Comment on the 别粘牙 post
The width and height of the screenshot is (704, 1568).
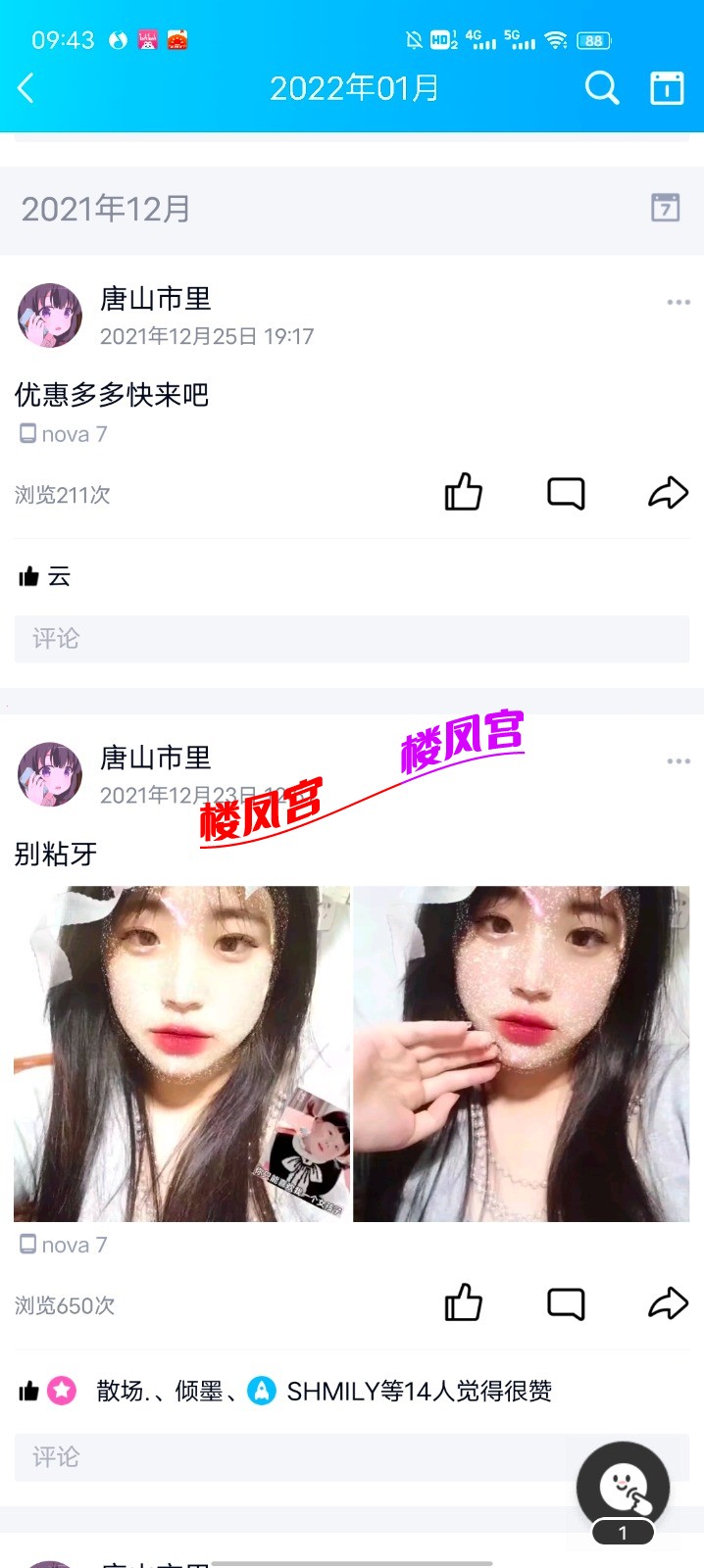point(566,1303)
